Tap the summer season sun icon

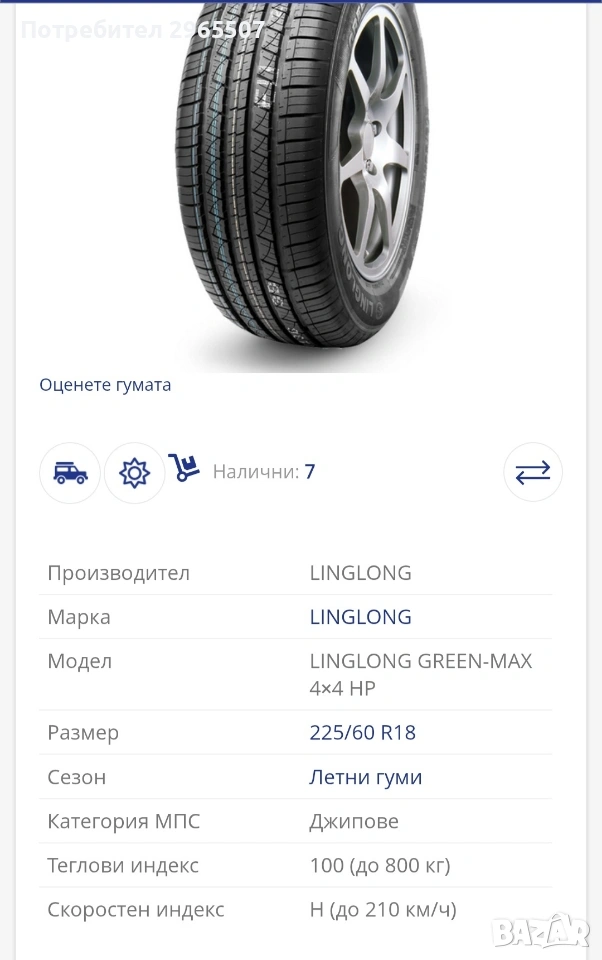click(x=134, y=472)
